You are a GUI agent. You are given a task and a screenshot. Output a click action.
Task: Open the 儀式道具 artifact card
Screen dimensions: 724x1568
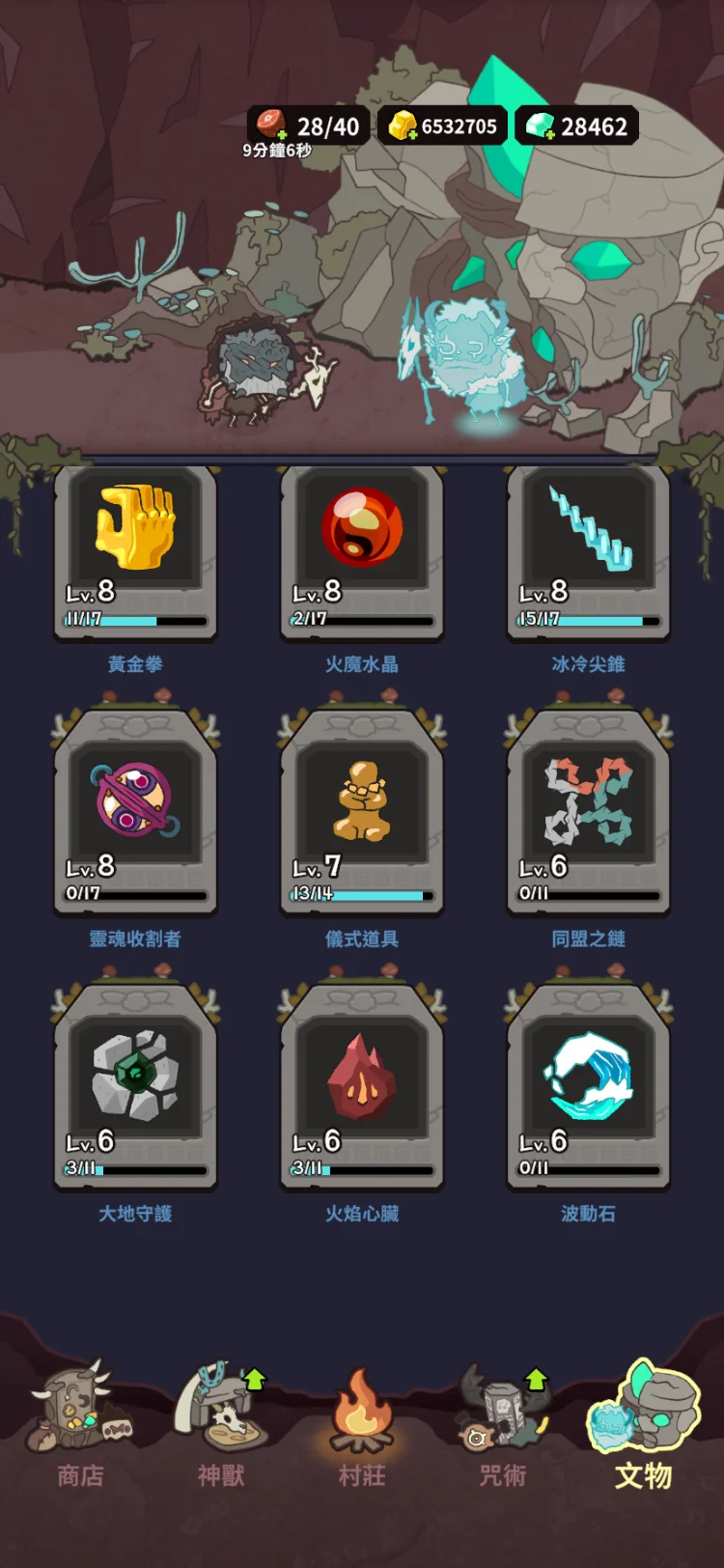[362, 813]
